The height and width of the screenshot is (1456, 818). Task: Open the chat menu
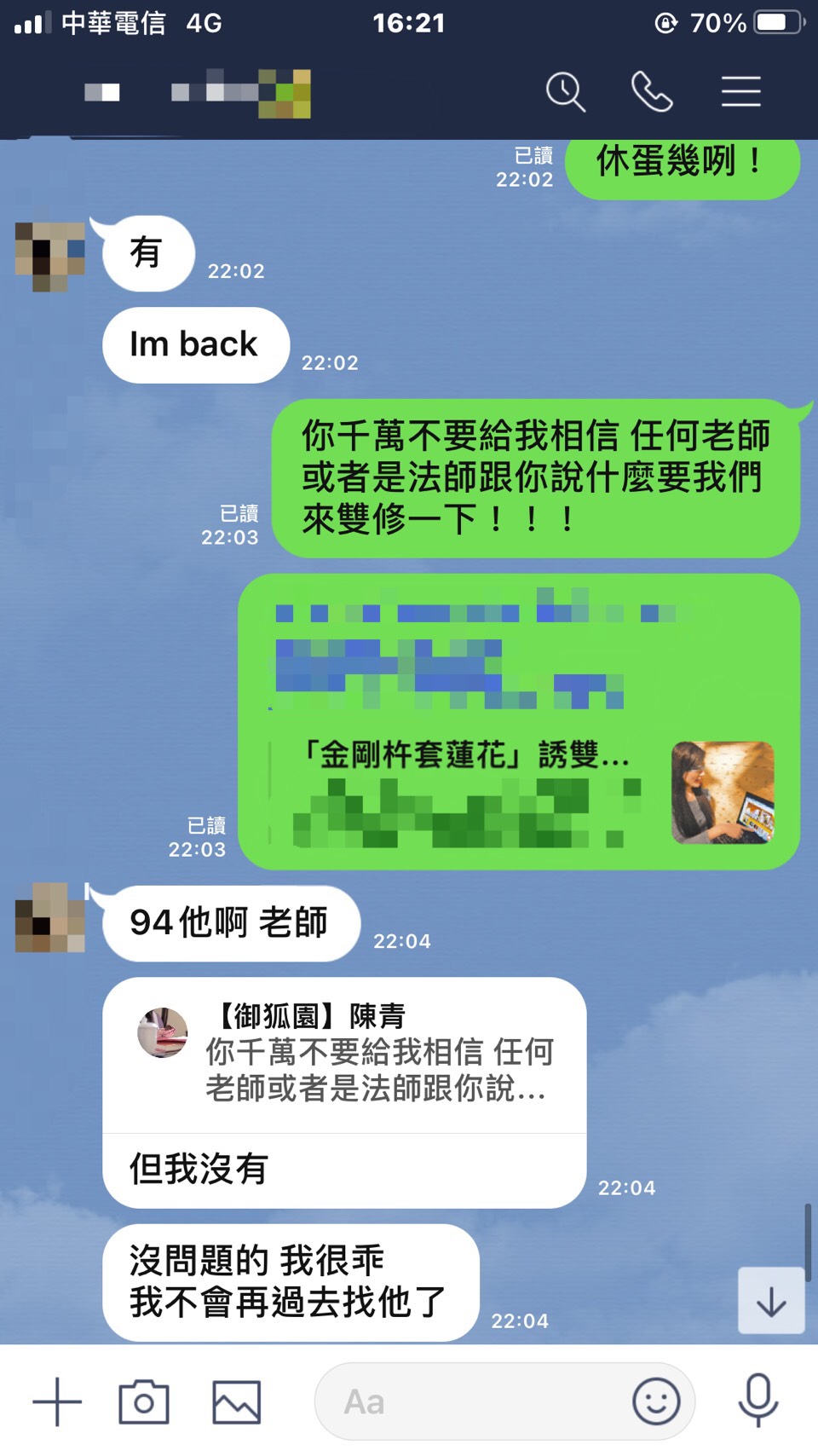pyautogui.click(x=740, y=92)
